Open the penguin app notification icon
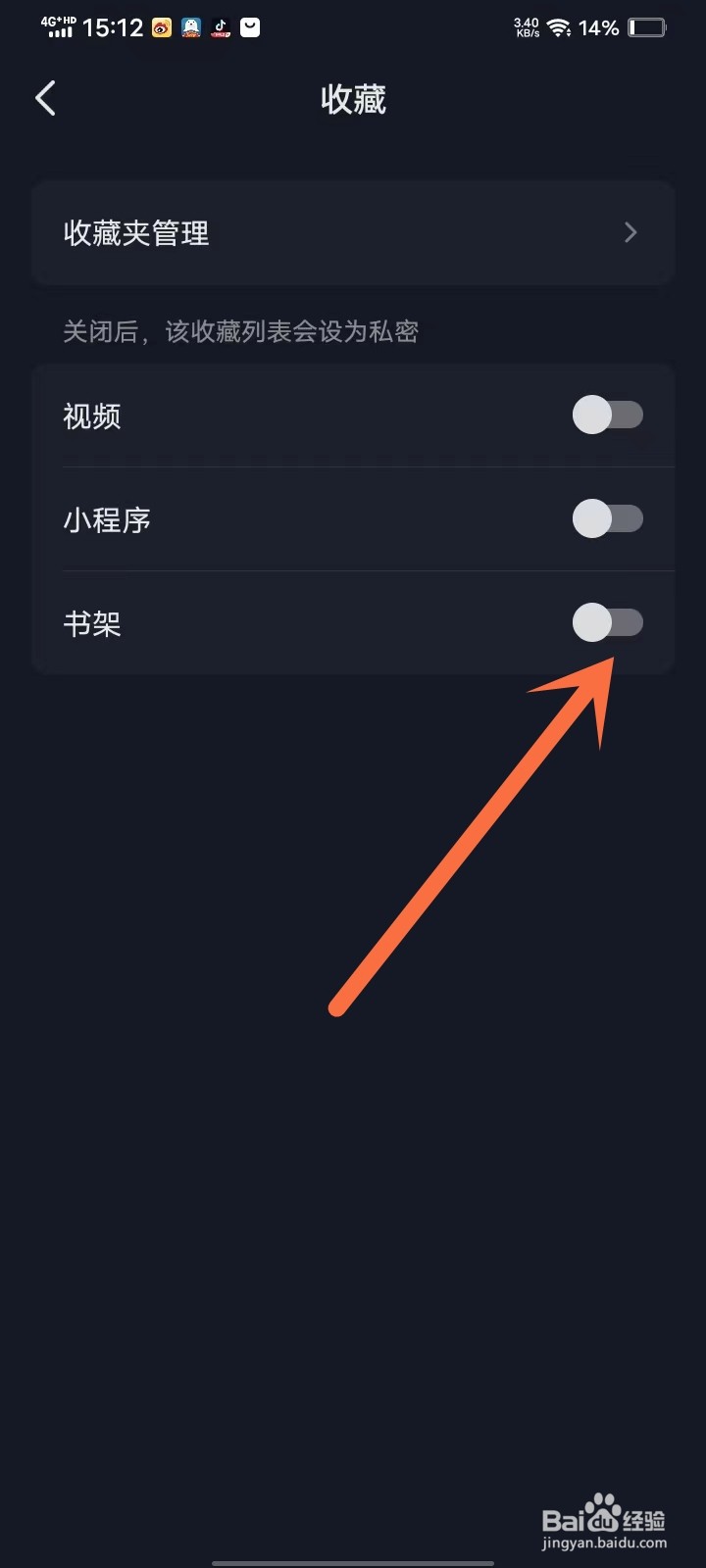Image resolution: width=706 pixels, height=1568 pixels. [190, 27]
